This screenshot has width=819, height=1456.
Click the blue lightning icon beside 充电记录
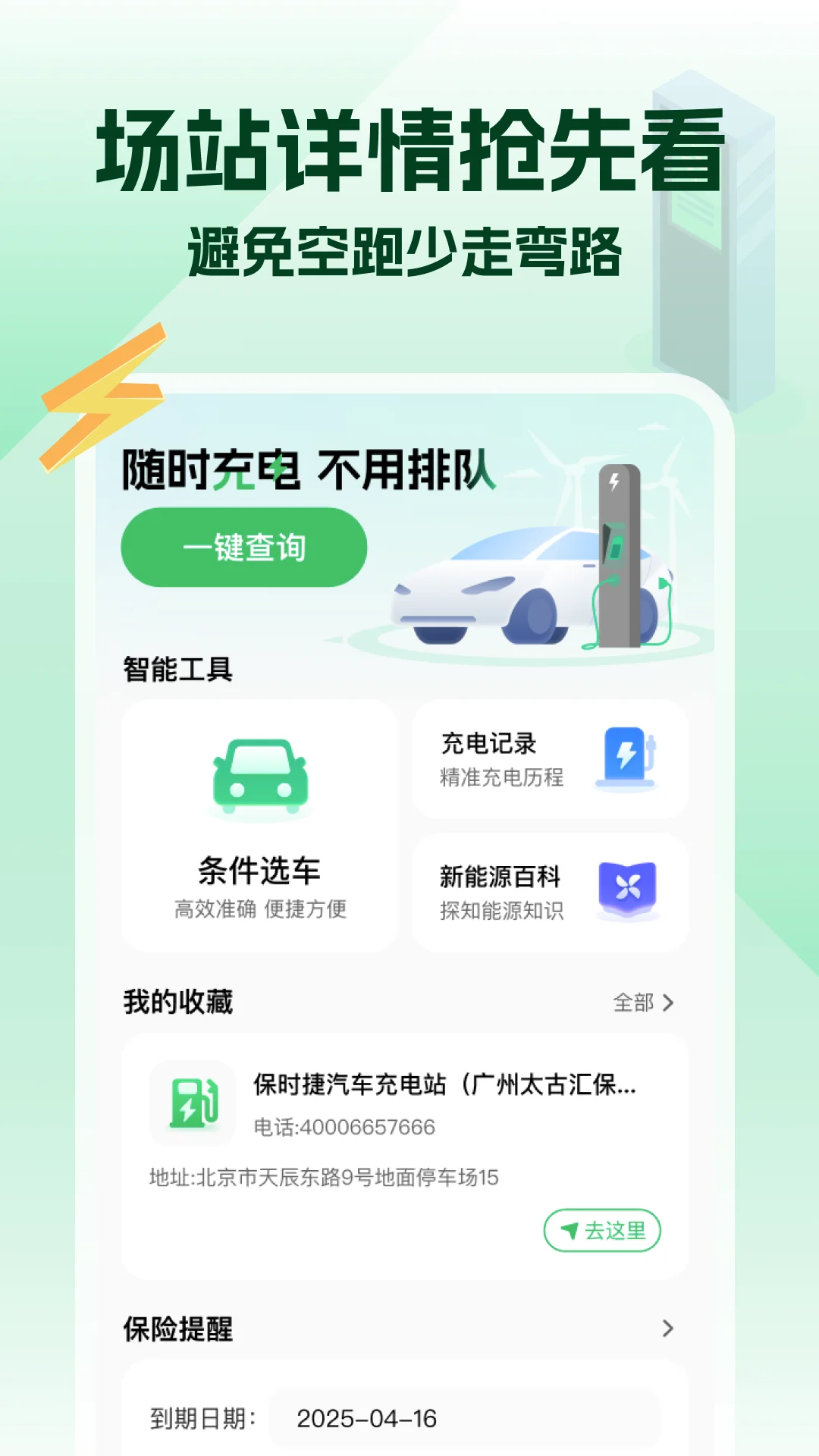tap(626, 758)
